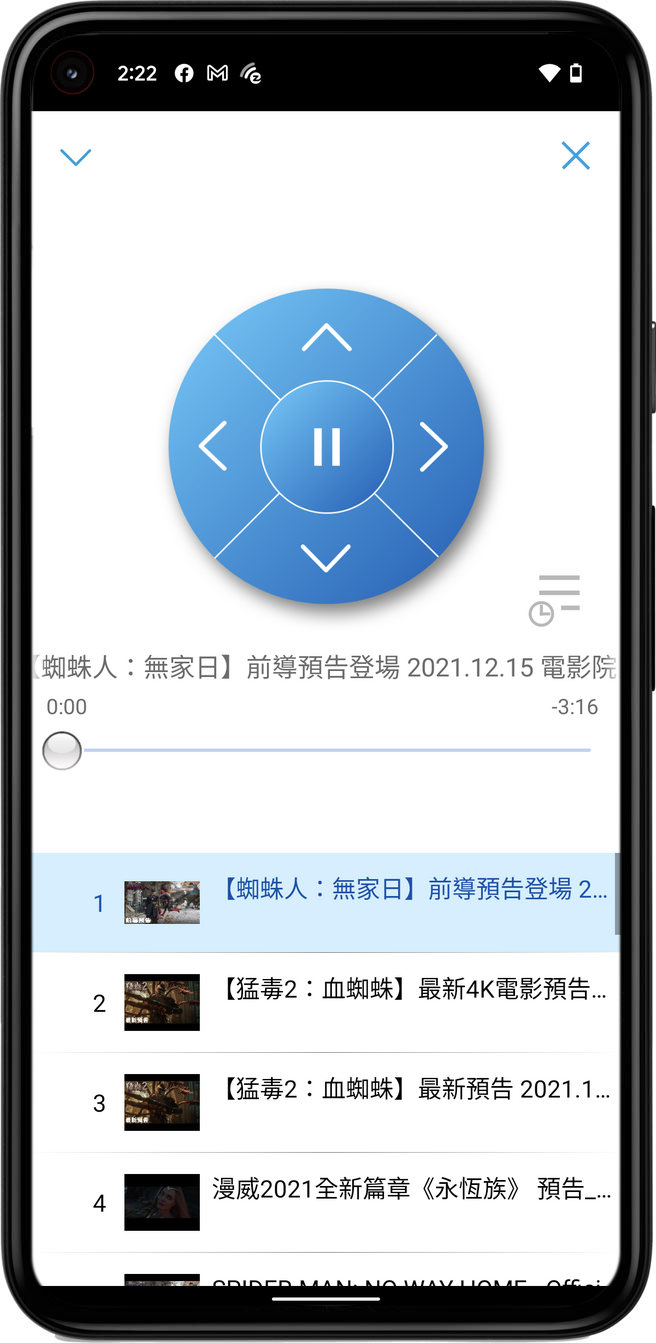Pause the current video
This screenshot has width=656, height=1343.
click(x=327, y=446)
